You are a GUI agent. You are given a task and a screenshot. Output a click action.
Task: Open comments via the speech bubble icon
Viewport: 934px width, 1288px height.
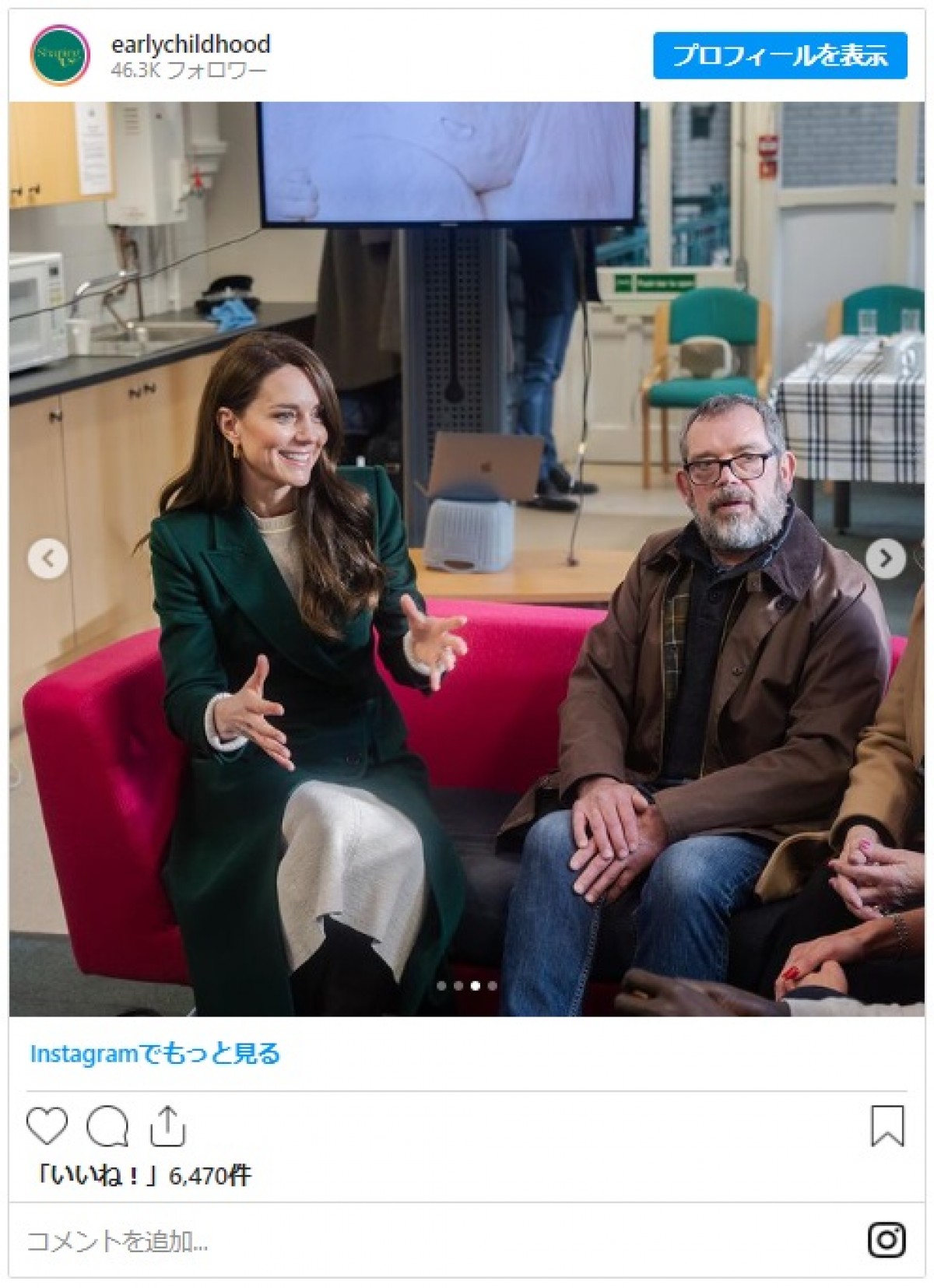click(107, 1125)
